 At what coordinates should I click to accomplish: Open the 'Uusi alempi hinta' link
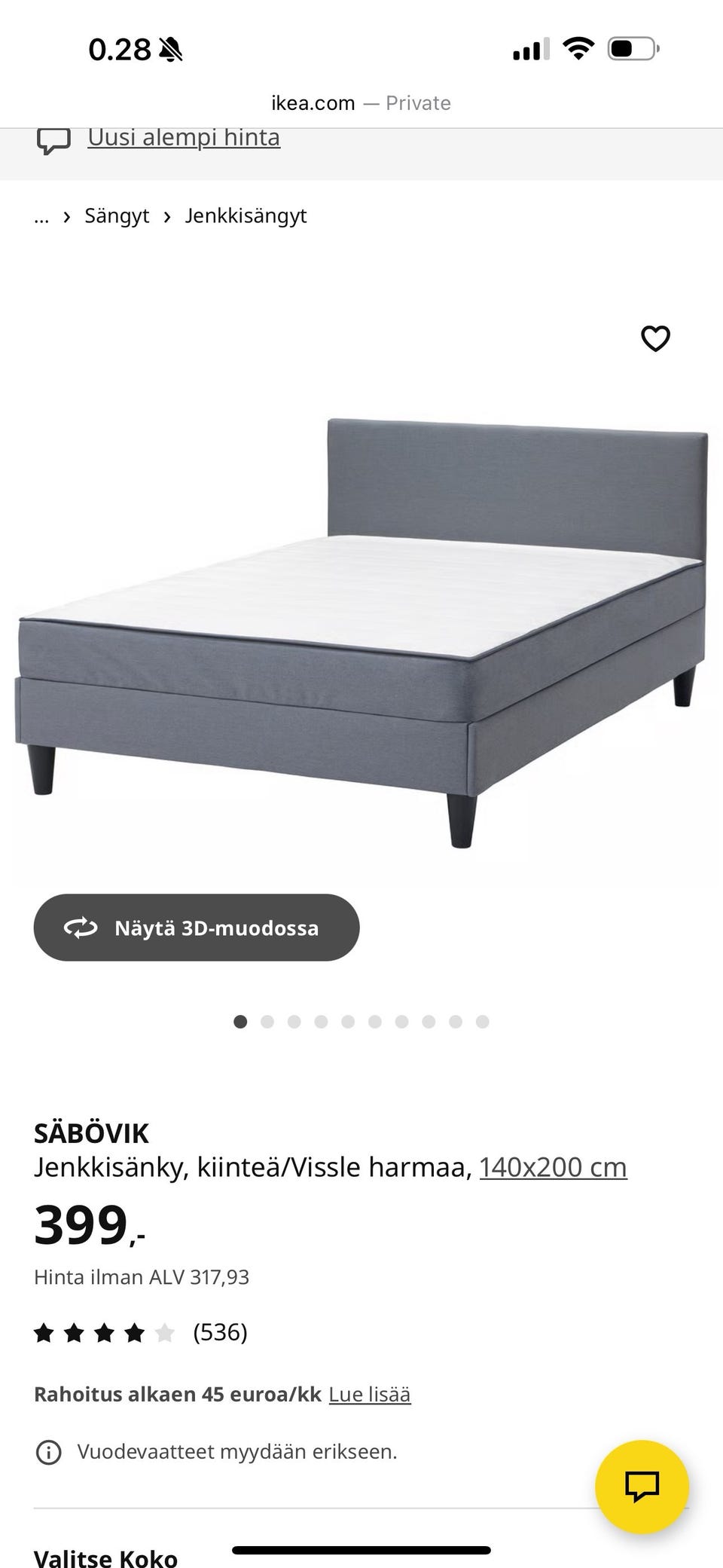184,138
